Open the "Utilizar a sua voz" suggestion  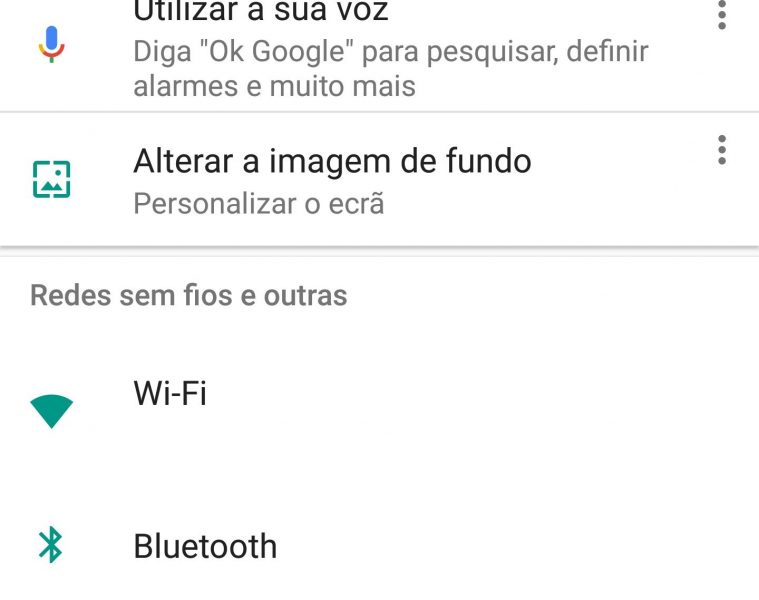click(360, 50)
